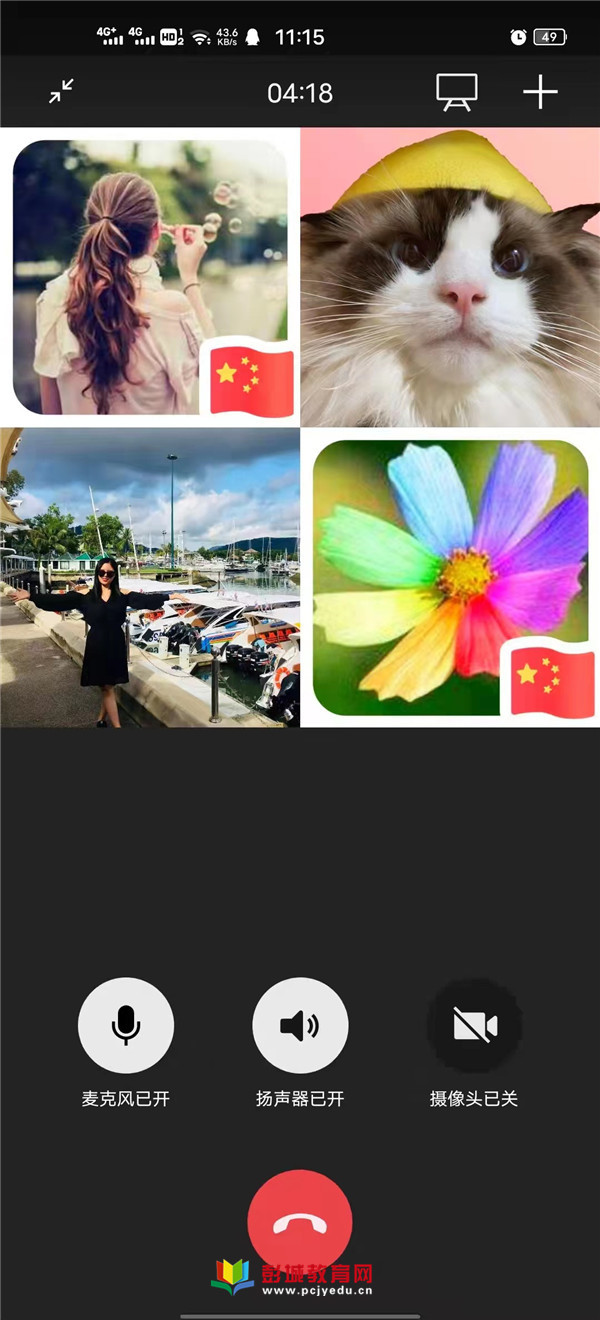This screenshot has height=1320, width=600.
Task: Turn off the speaker
Action: click(x=300, y=1025)
